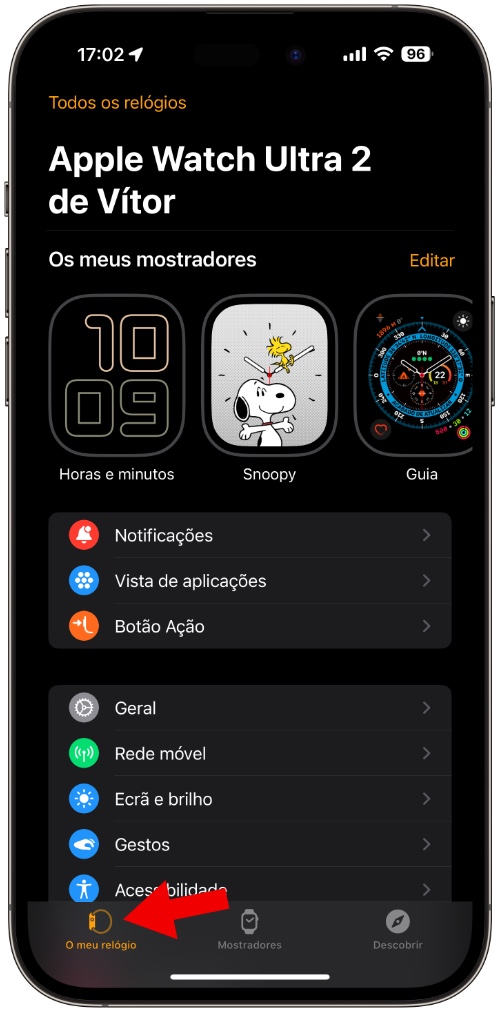Choose the Guia watch face

click(x=414, y=376)
